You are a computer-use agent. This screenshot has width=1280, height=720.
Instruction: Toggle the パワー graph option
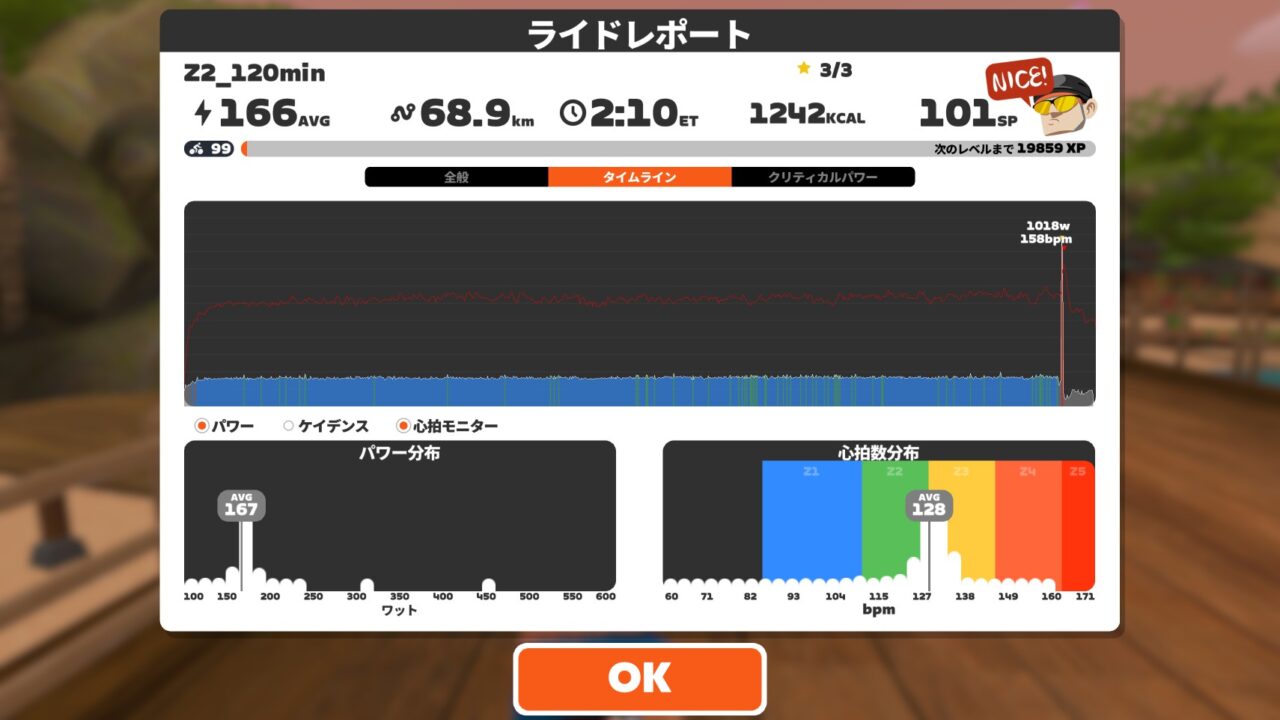pos(202,426)
